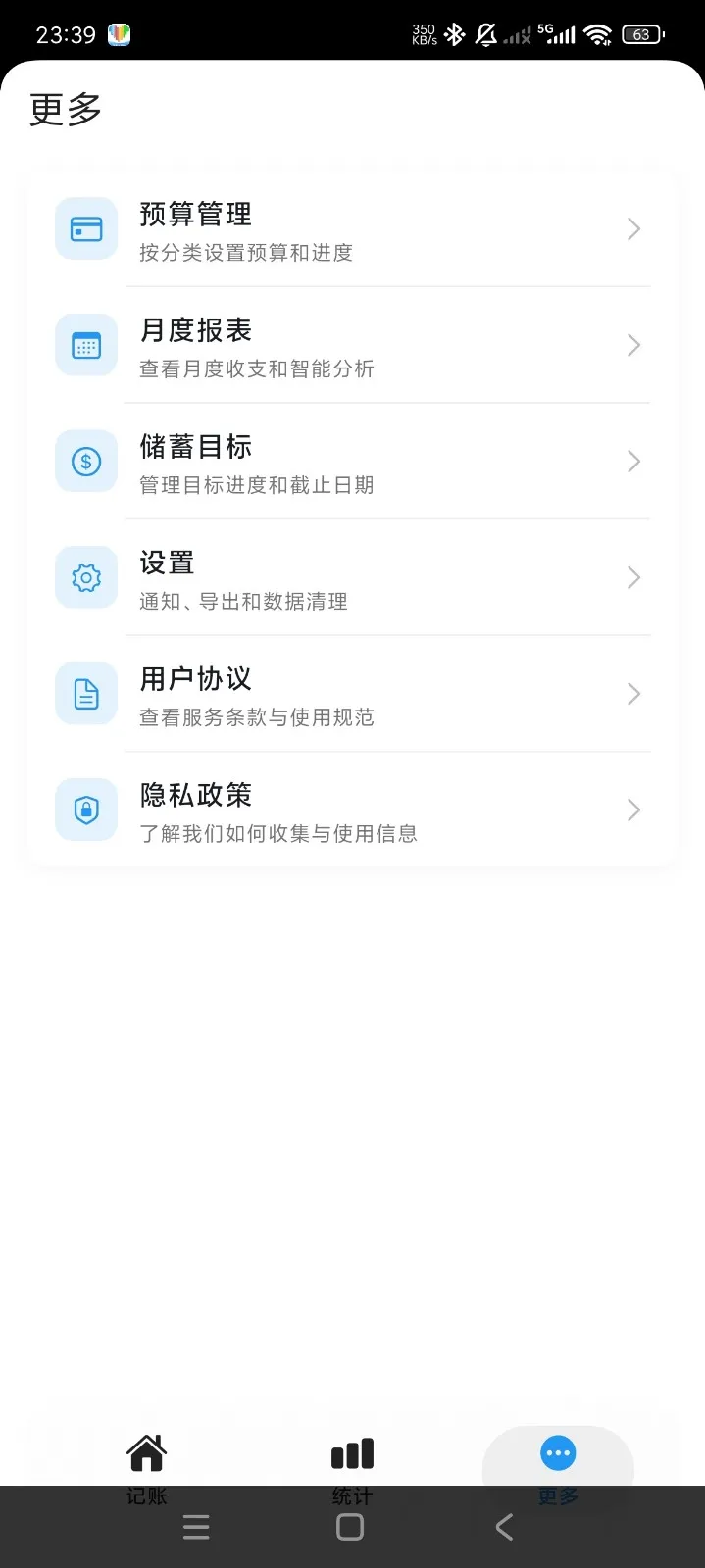View the 隐私政策 privacy policy
This screenshot has width=705, height=1568.
point(353,810)
